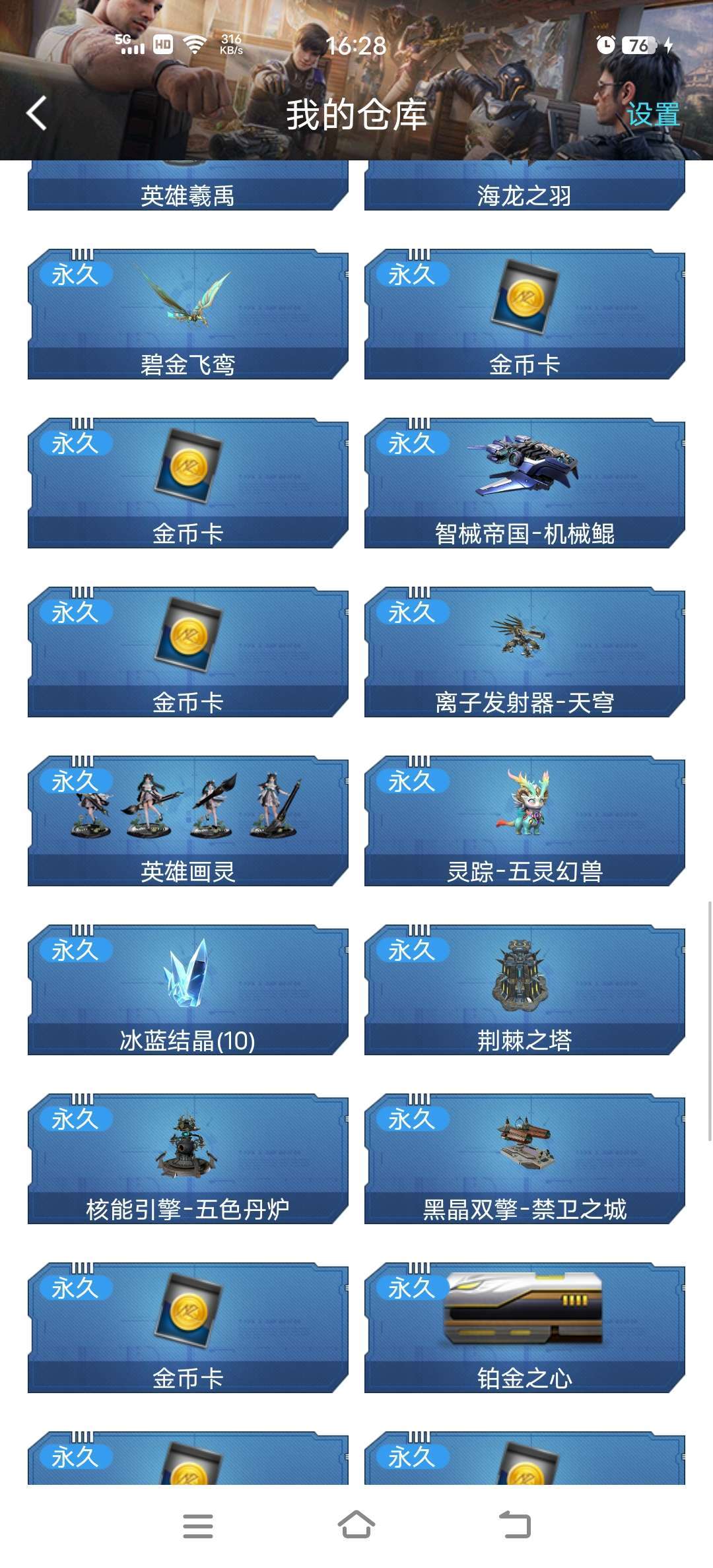Viewport: 713px width, 1568px height.
Task: Open the 冰蓝结晶(10) item
Action: point(187,990)
